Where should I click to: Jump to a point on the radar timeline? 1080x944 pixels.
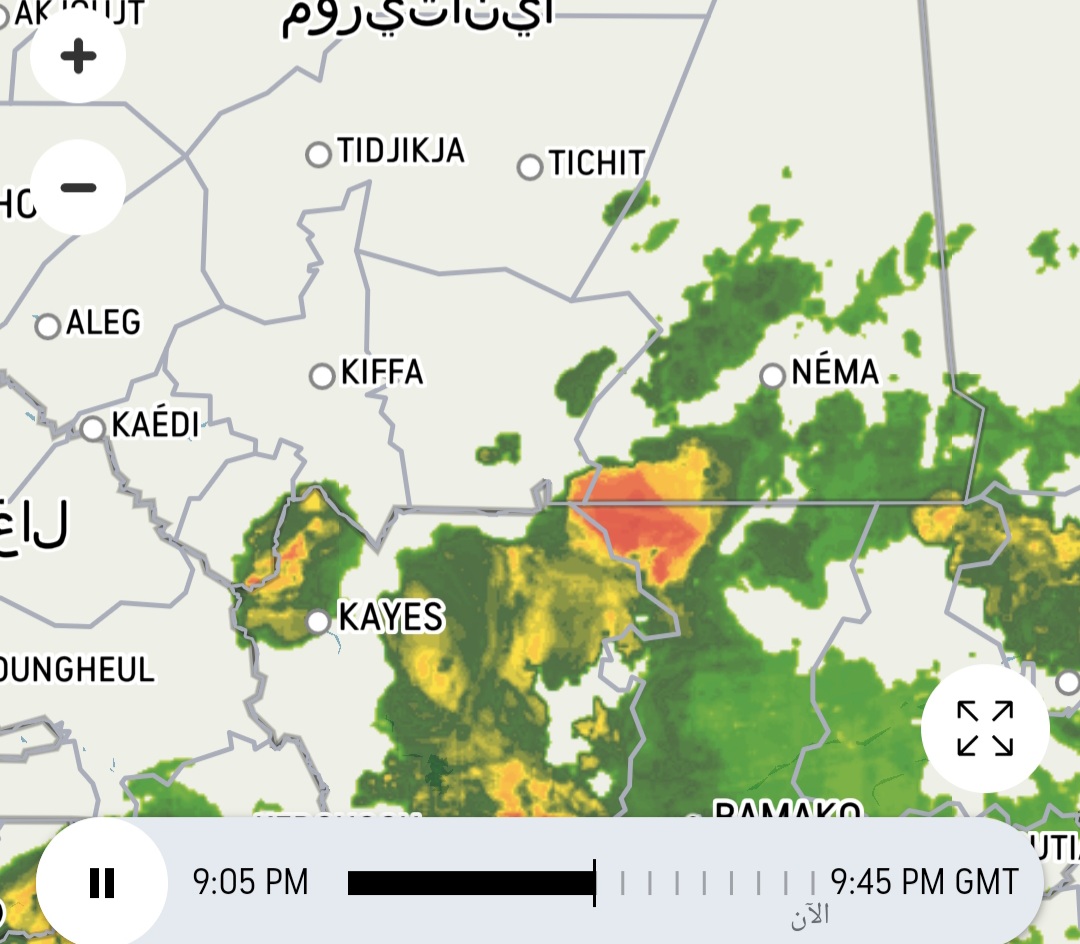700,883
